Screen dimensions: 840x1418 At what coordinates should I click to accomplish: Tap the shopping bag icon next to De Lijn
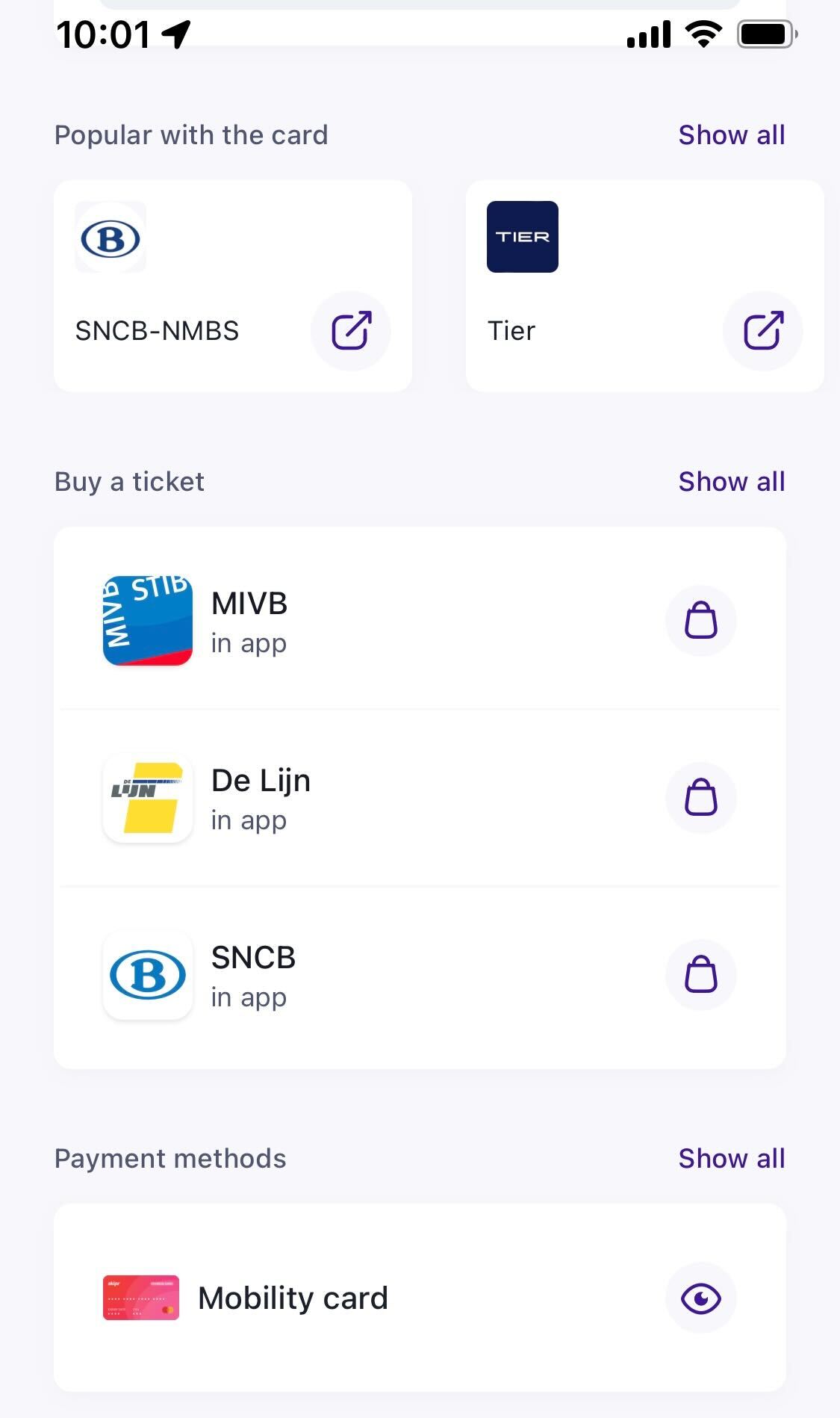click(700, 798)
